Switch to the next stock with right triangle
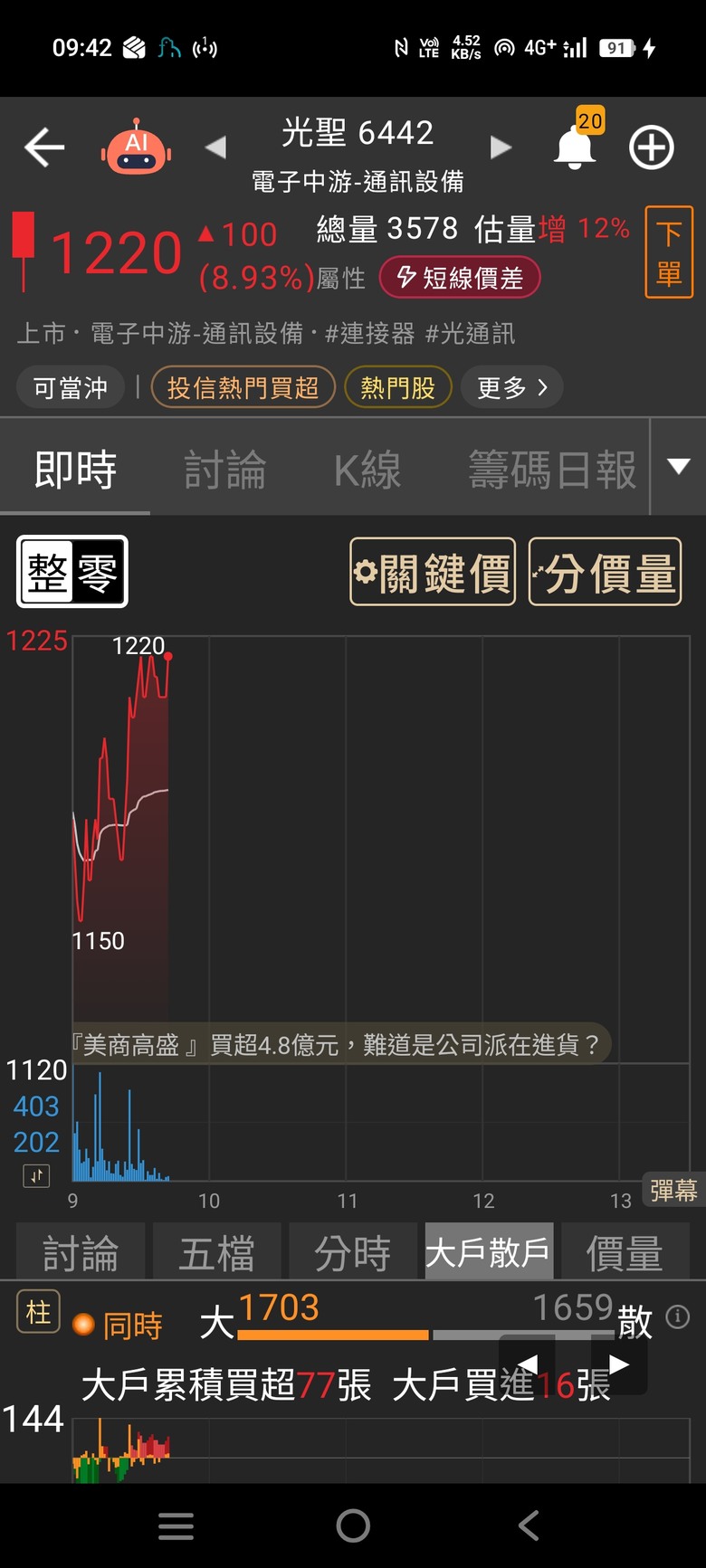The width and height of the screenshot is (706, 1568). click(501, 147)
